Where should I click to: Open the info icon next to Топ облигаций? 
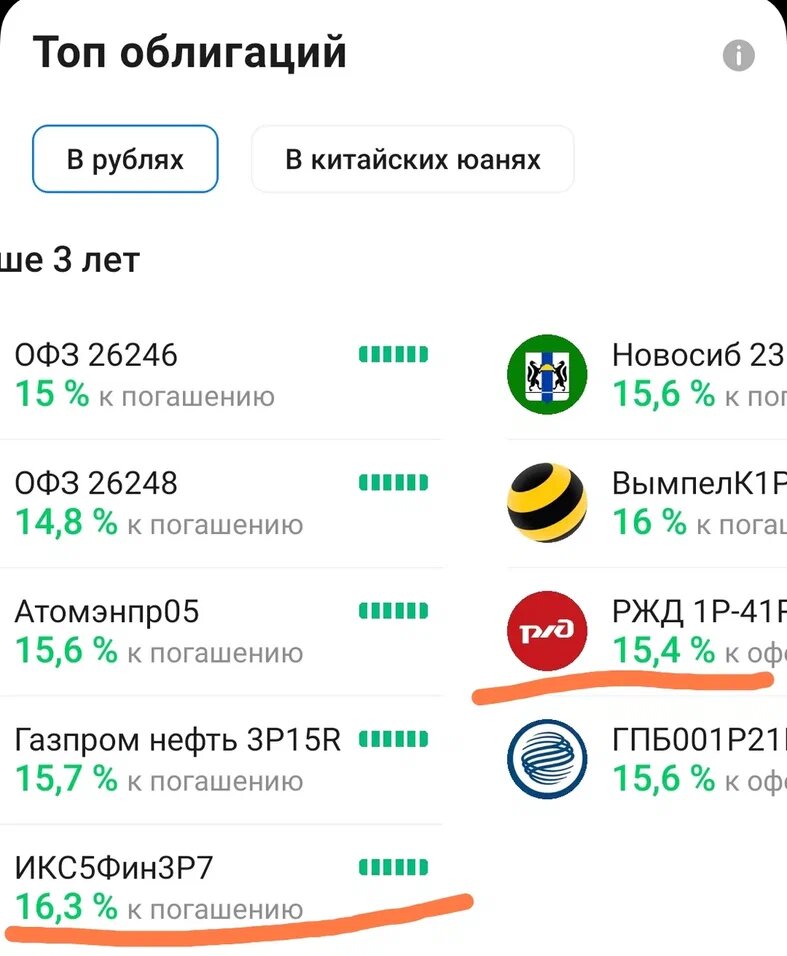739,55
